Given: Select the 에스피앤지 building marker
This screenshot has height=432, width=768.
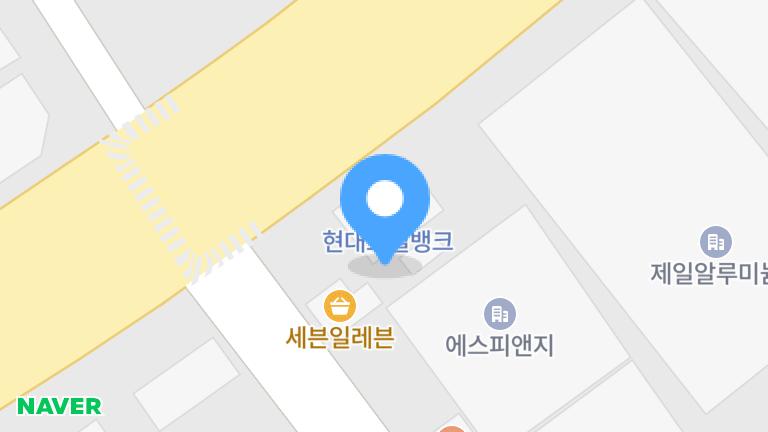Looking at the screenshot, I should tap(499, 314).
